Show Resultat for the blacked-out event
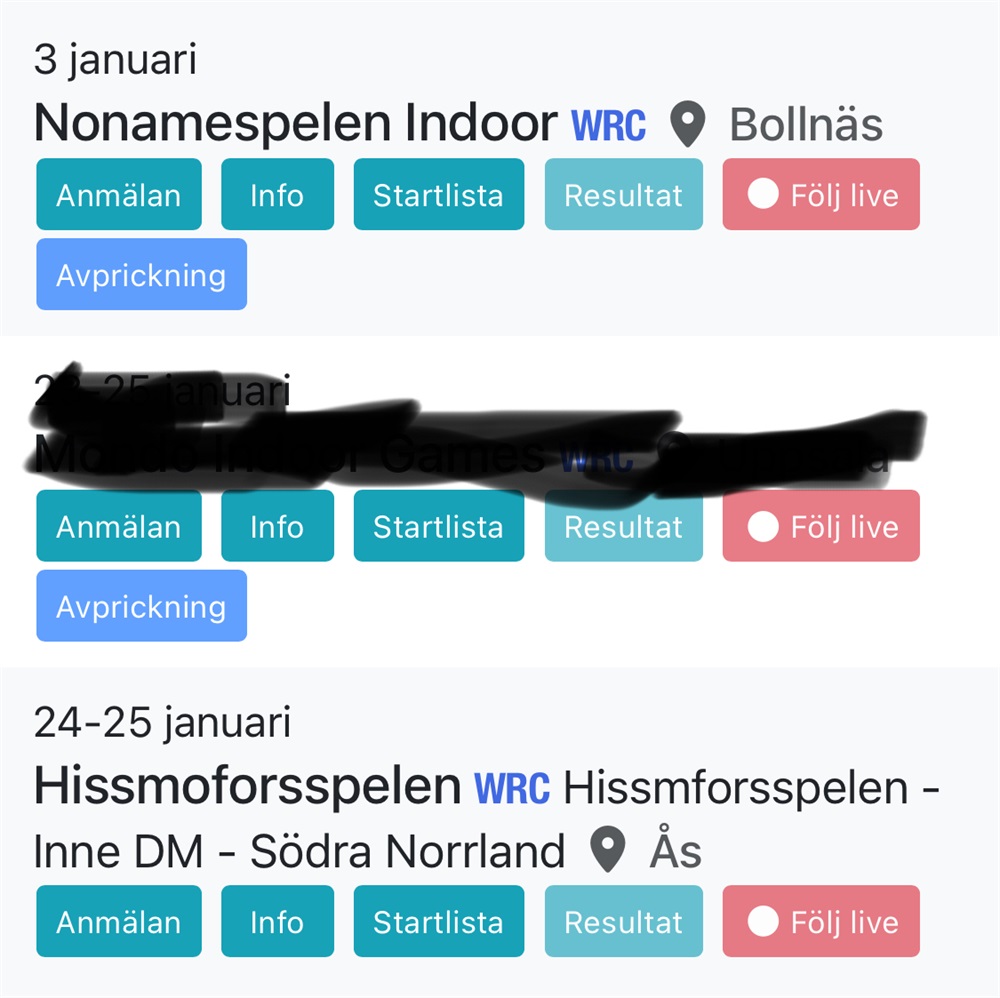 pos(623,527)
